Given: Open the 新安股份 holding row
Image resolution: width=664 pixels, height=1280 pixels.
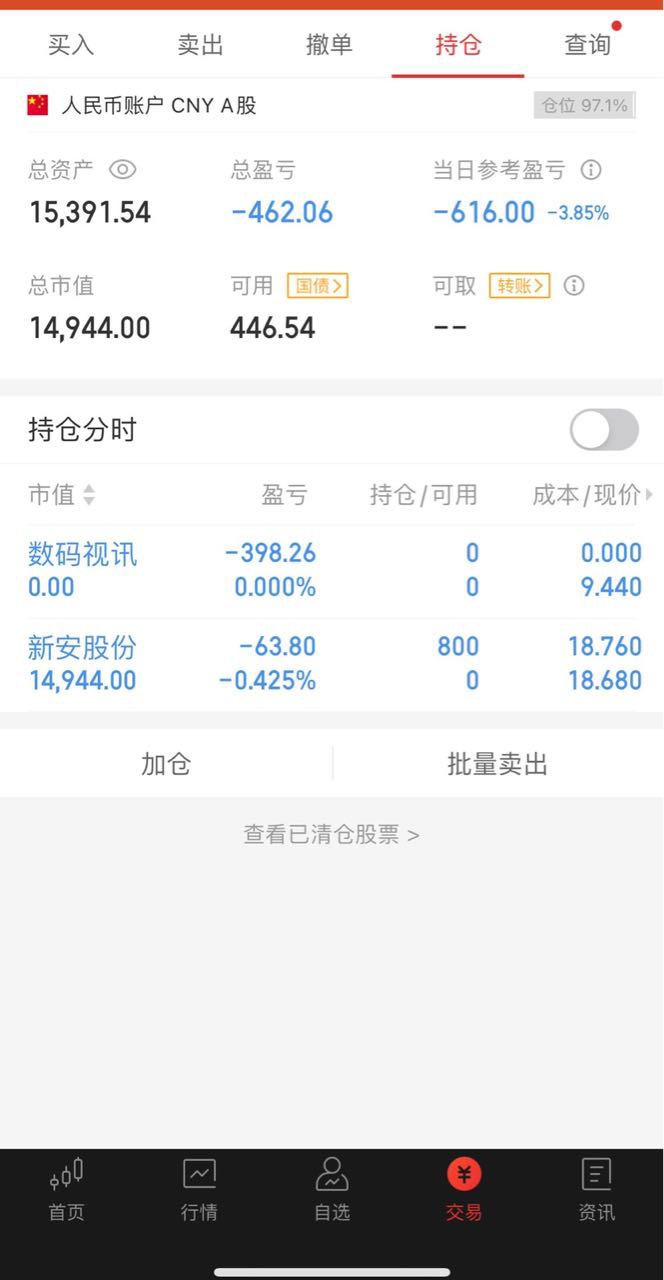Looking at the screenshot, I should click(x=332, y=664).
